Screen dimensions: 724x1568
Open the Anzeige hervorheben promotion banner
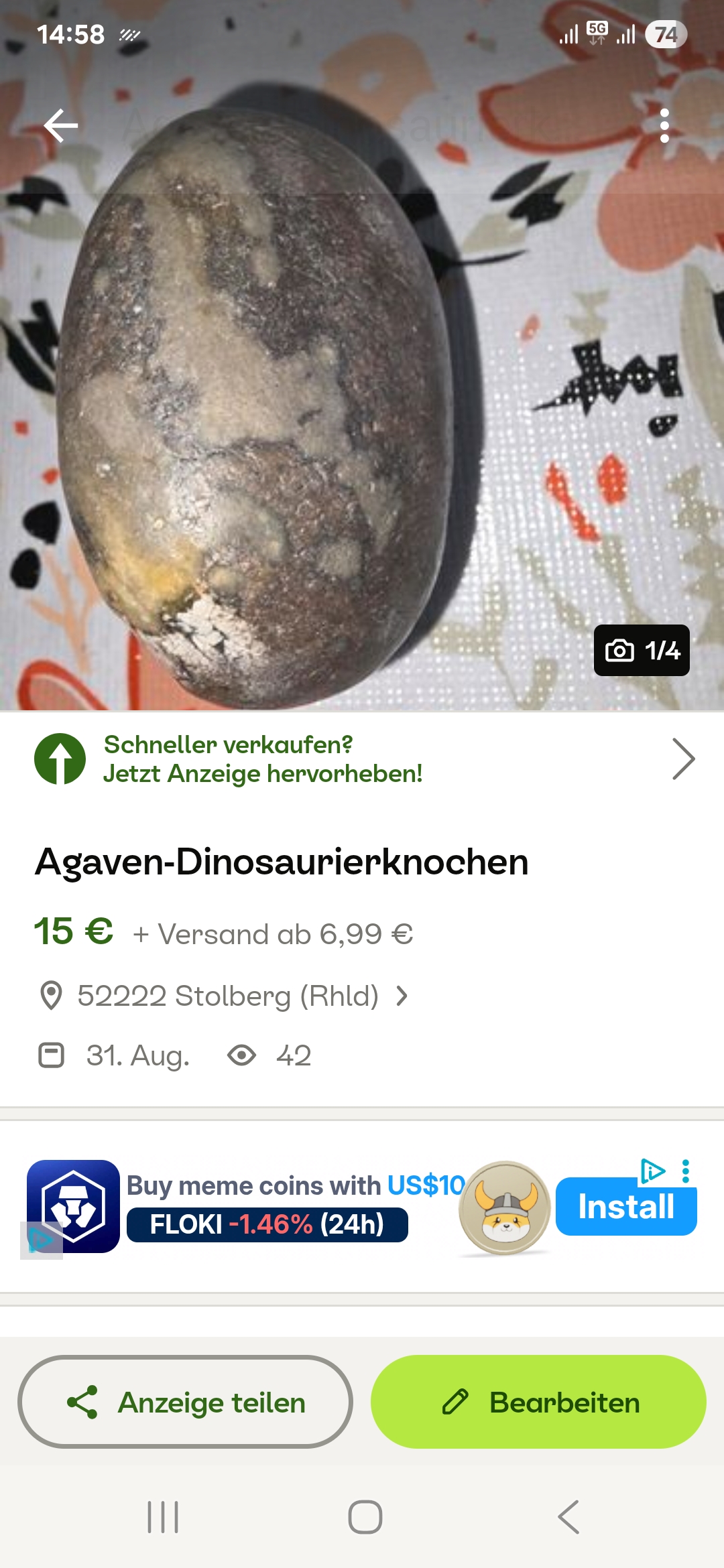(x=362, y=759)
